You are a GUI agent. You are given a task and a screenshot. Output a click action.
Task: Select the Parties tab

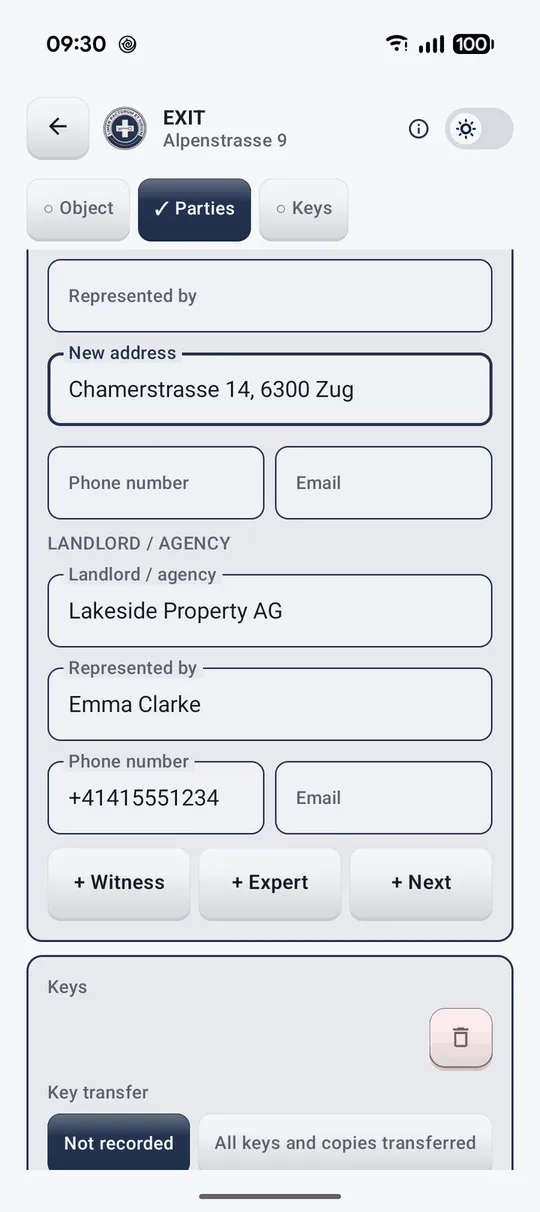click(194, 209)
